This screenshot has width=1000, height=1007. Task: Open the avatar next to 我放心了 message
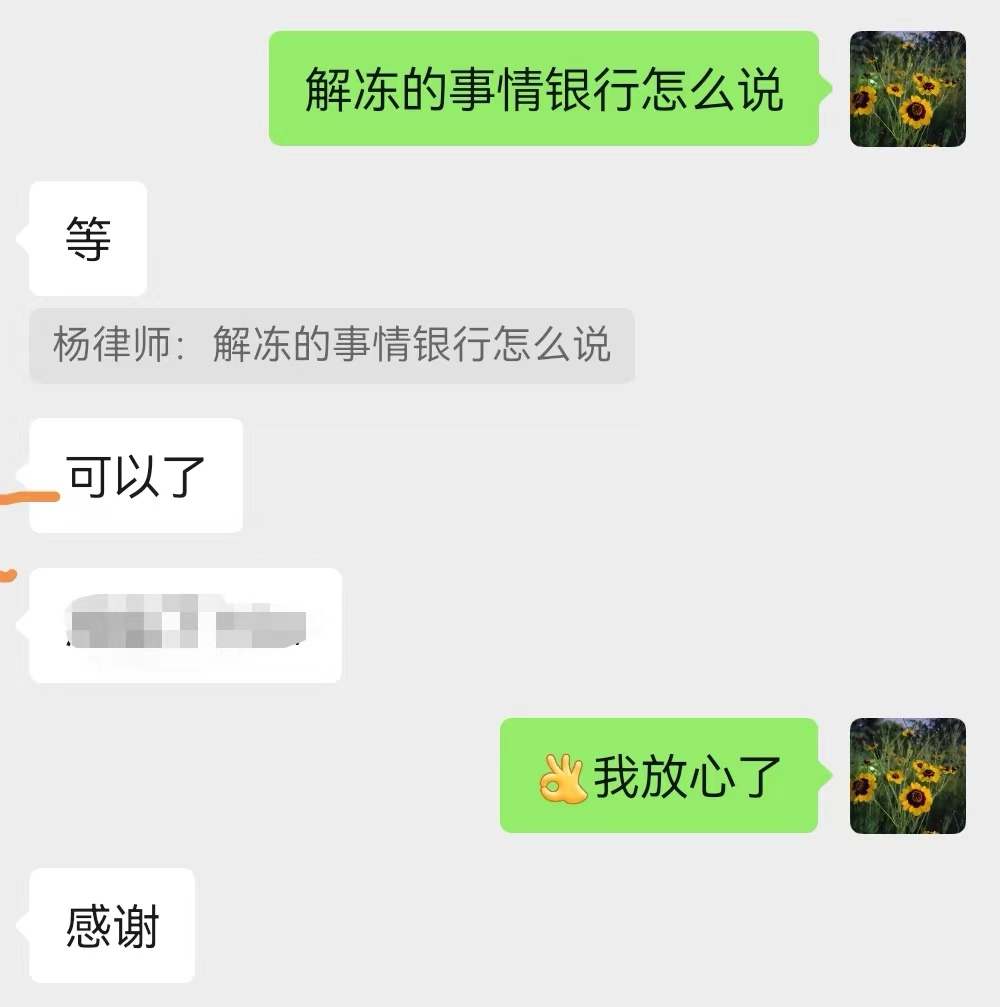[907, 776]
